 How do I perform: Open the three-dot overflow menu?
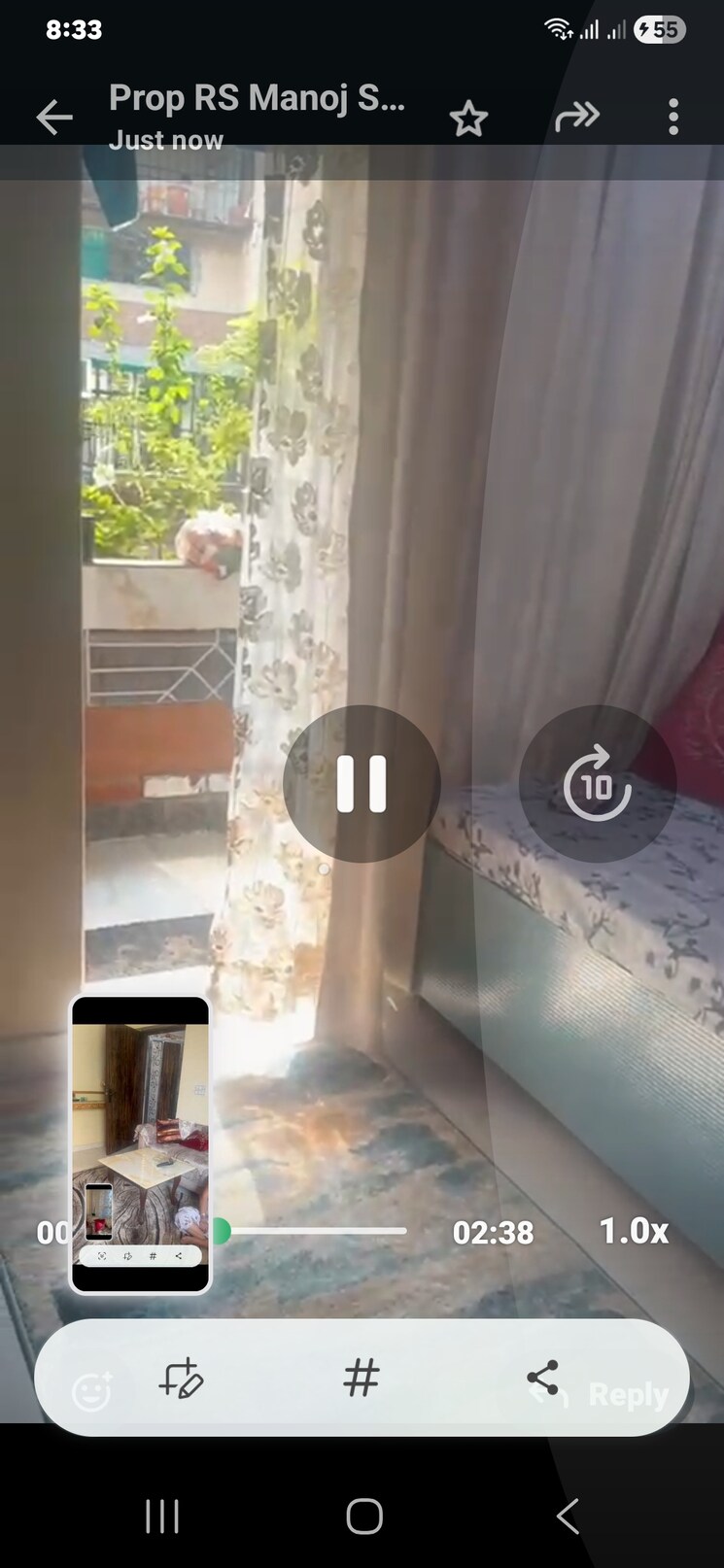click(x=672, y=118)
